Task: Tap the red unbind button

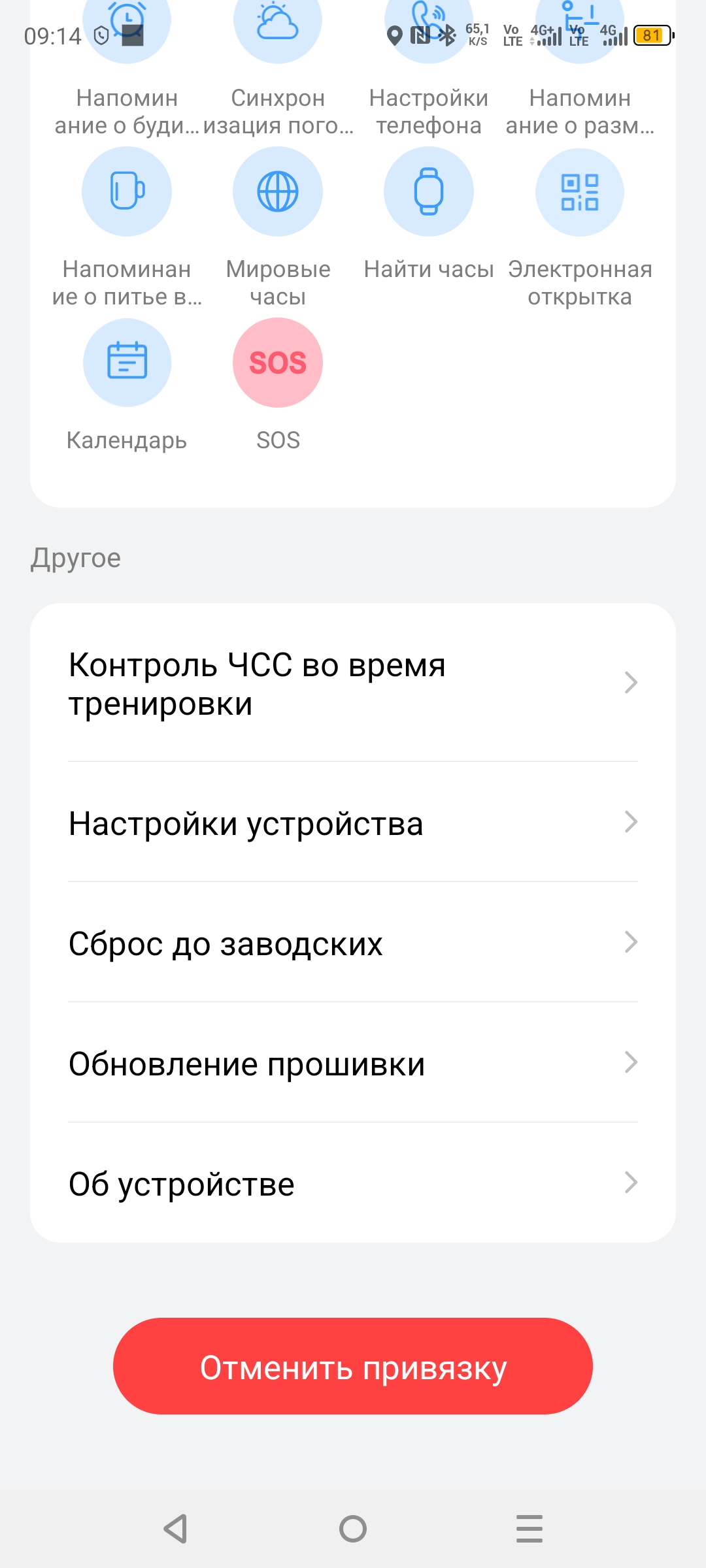Action: tap(353, 1367)
